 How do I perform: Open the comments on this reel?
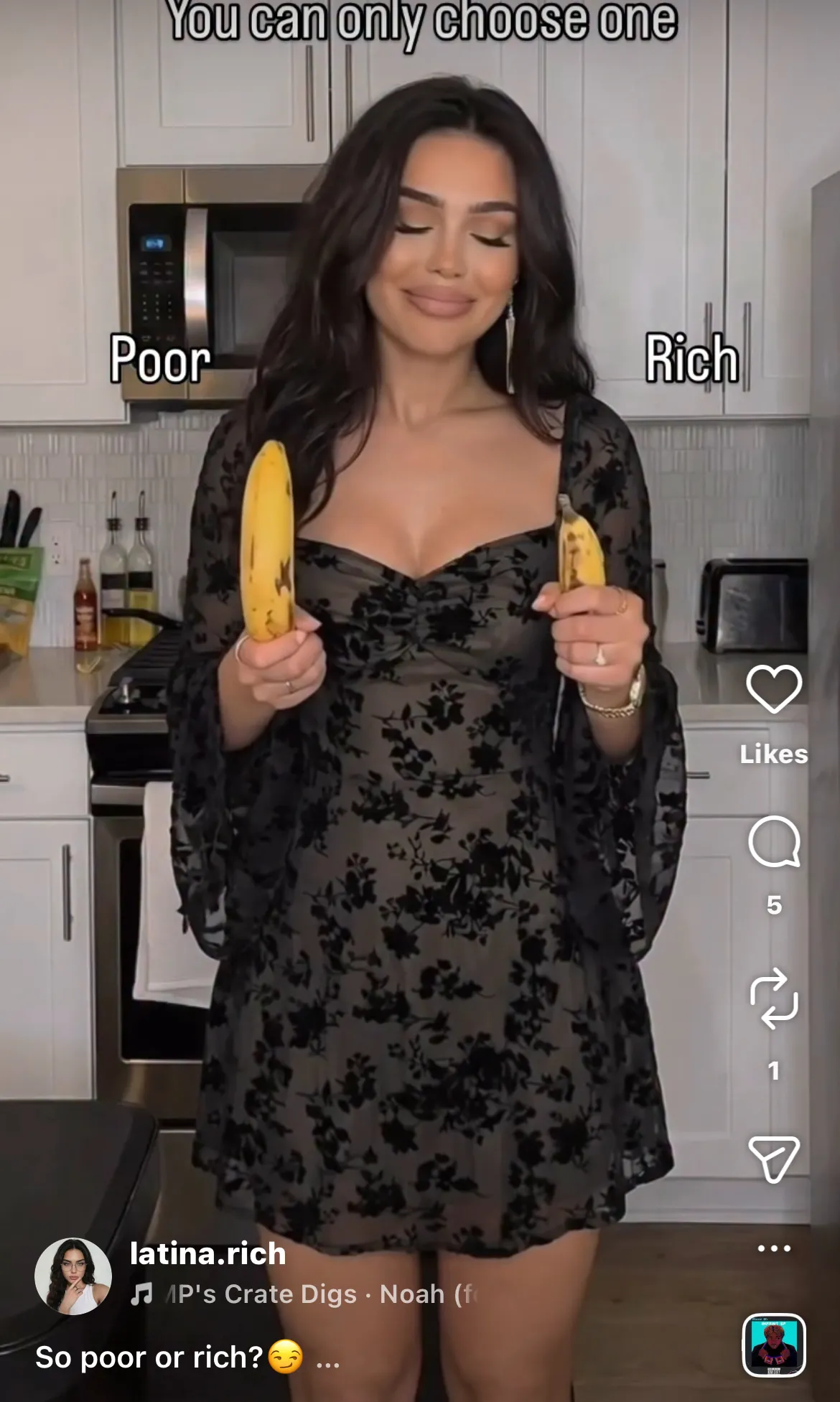[774, 841]
